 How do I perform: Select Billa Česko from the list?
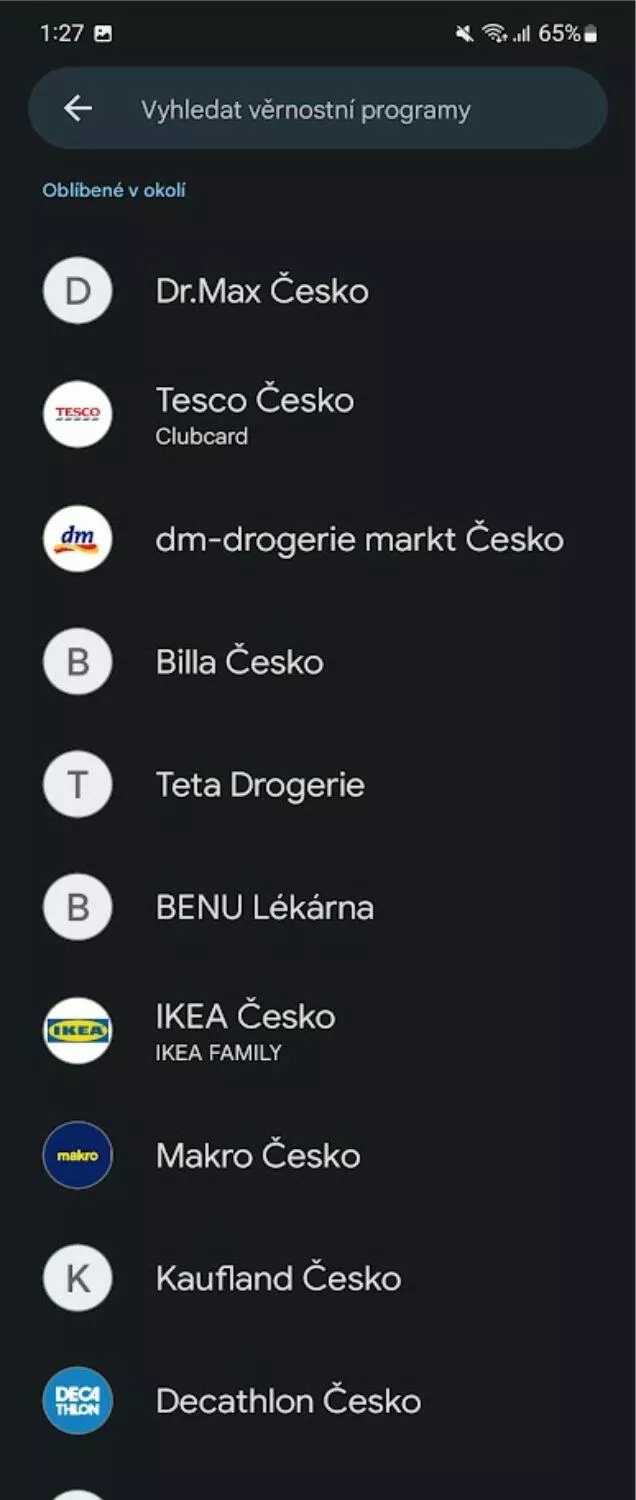point(240,662)
